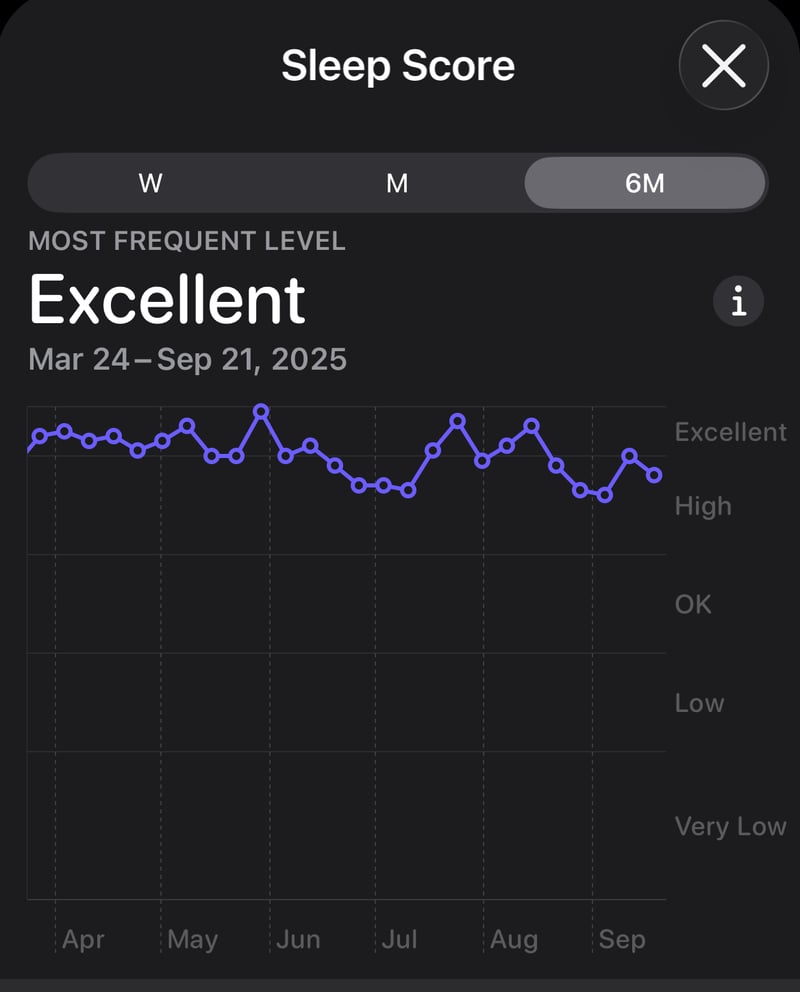Select the Jul month label

click(400, 939)
